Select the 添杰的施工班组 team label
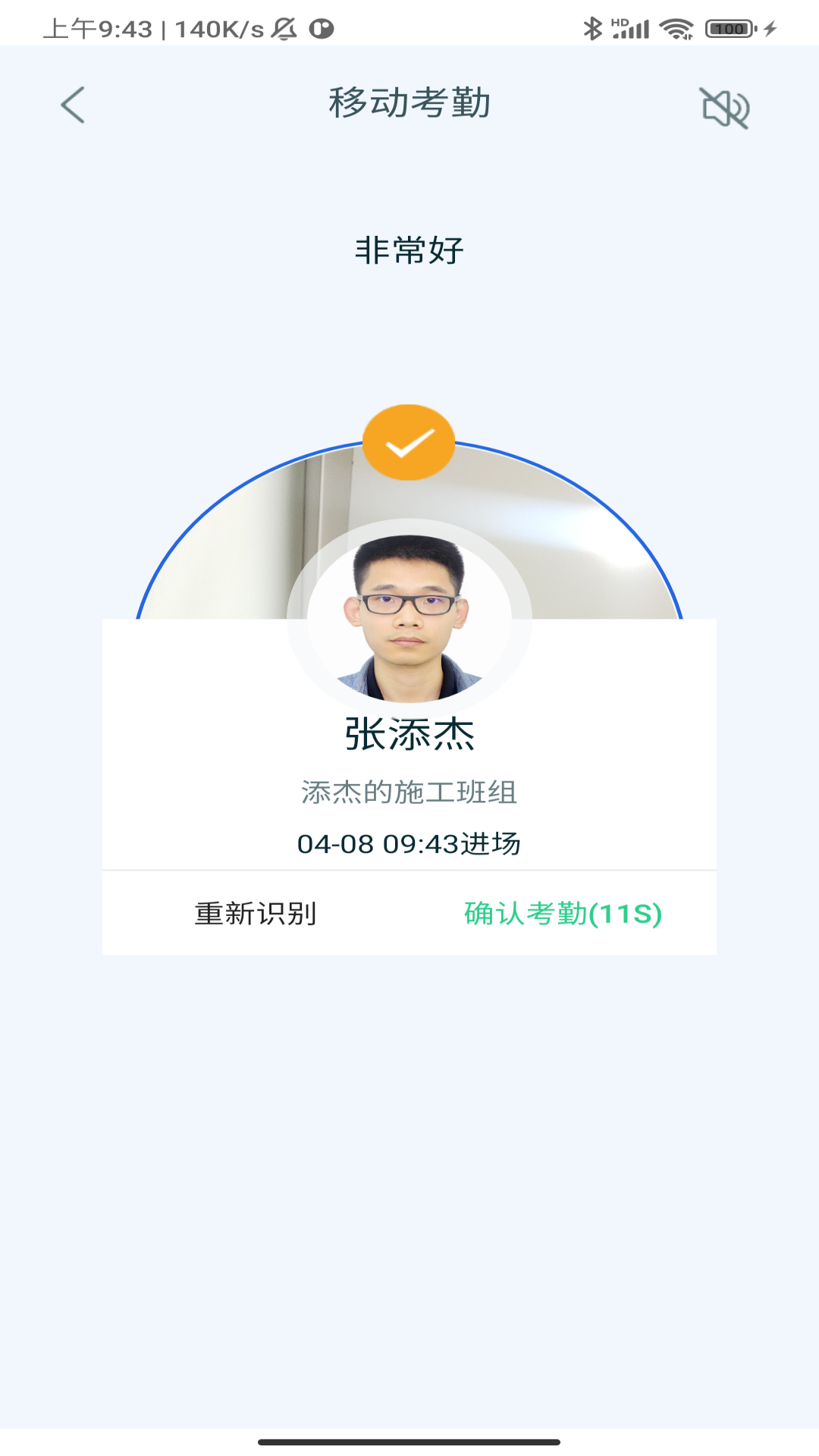This screenshot has height=1456, width=819. [x=409, y=791]
